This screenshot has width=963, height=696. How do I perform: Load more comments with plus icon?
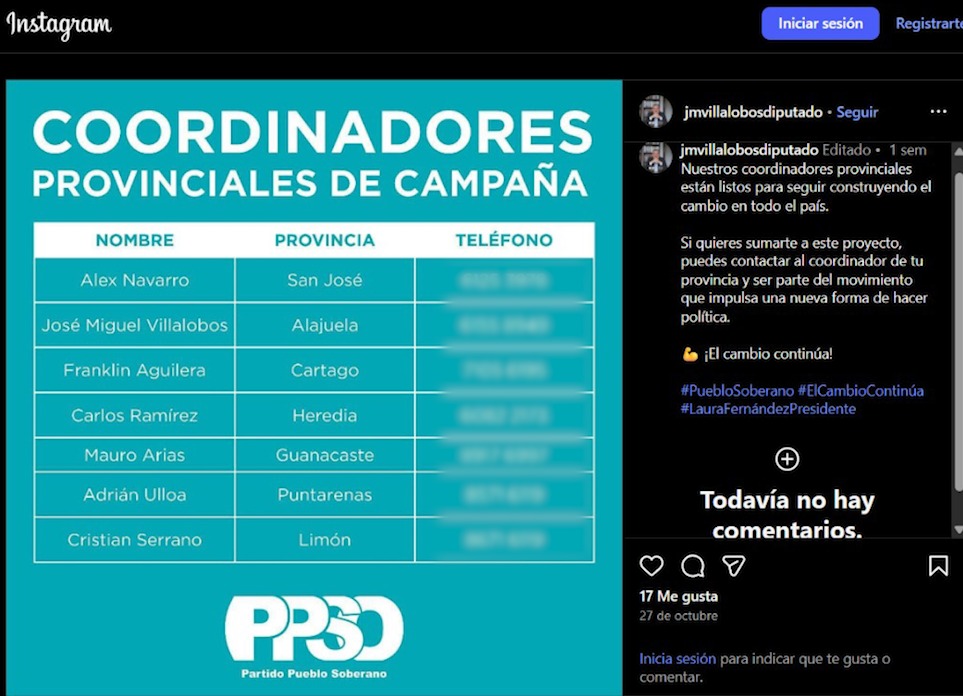pyautogui.click(x=787, y=459)
